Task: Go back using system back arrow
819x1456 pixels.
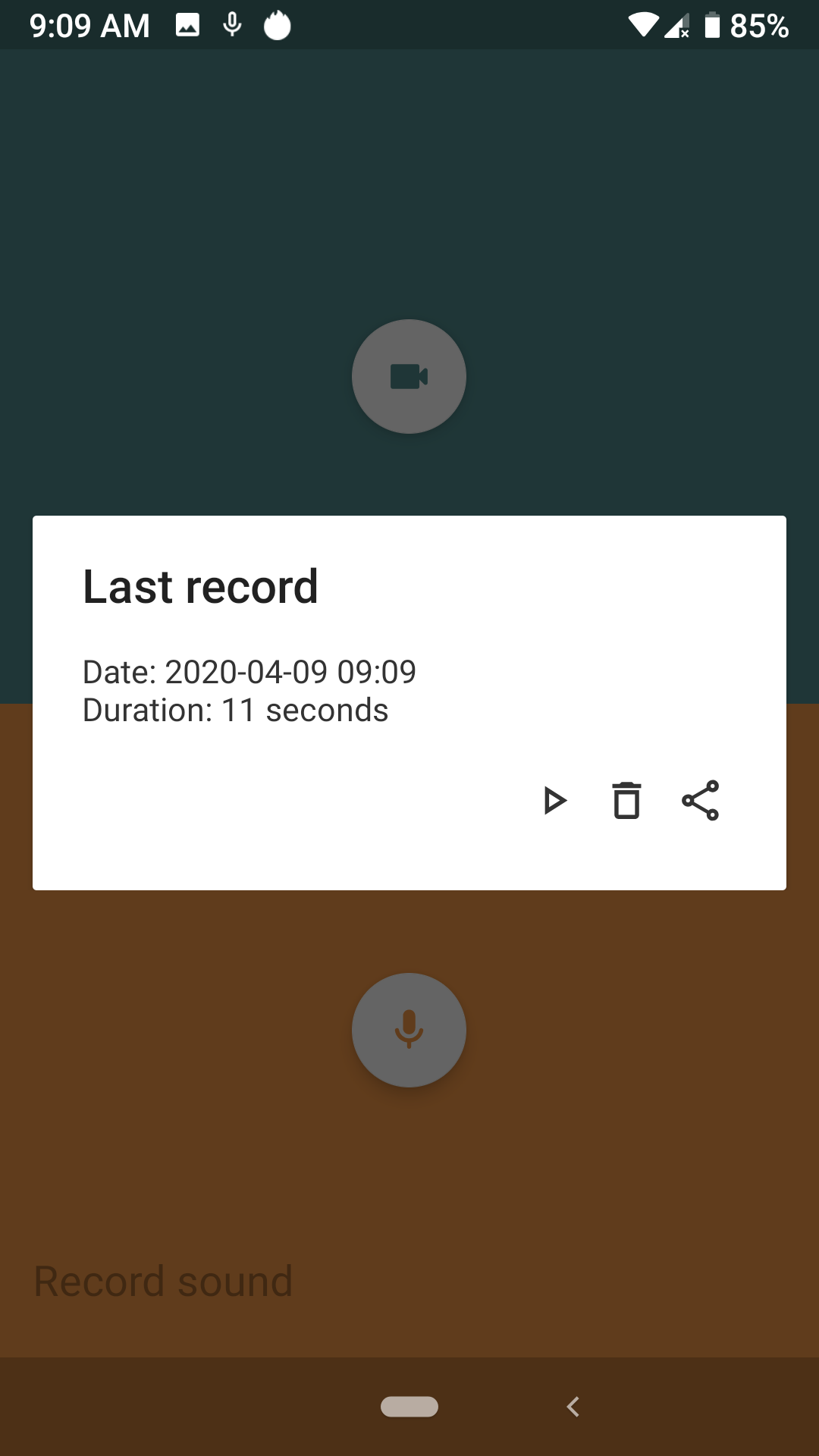Action: click(573, 1407)
